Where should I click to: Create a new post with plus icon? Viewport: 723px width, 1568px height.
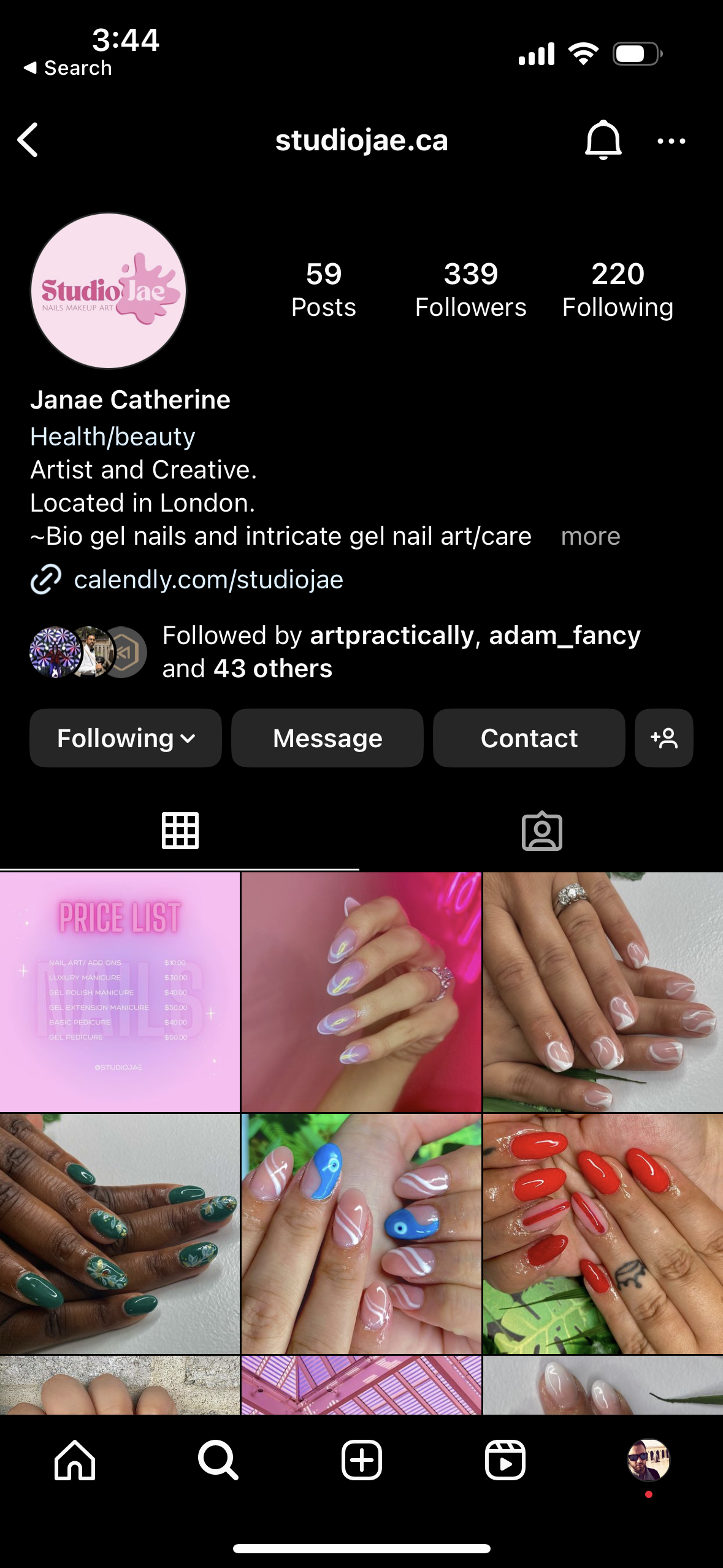point(361,1460)
